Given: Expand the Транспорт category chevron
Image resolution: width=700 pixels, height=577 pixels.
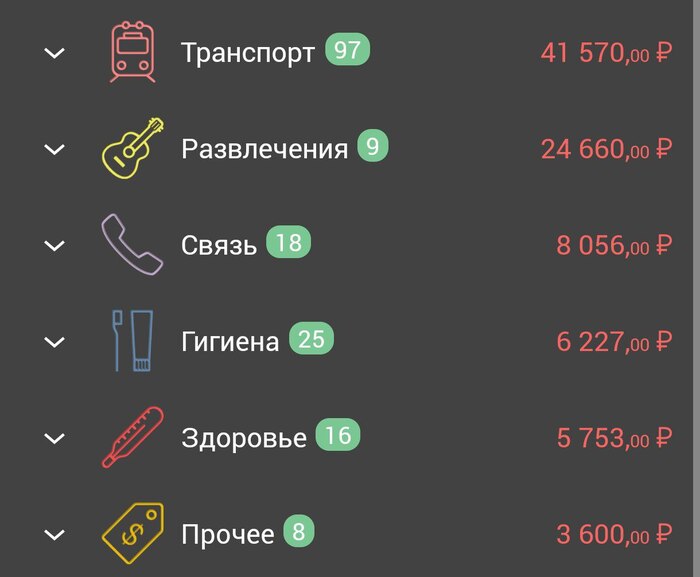Looking at the screenshot, I should (54, 52).
